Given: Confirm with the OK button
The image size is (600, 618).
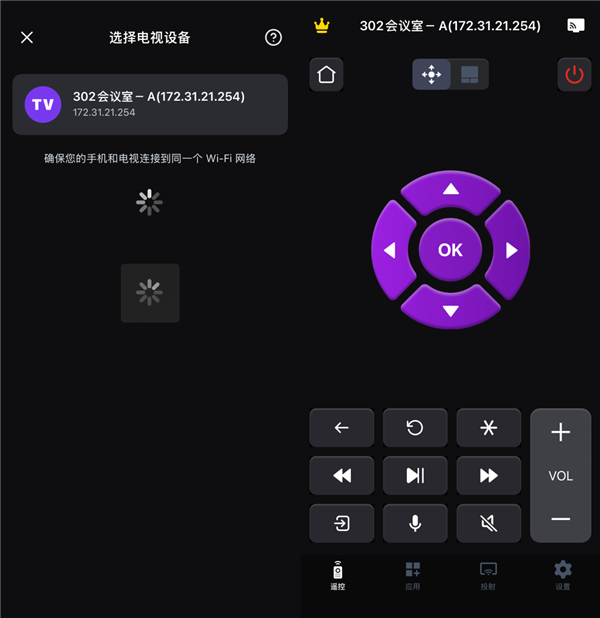Looking at the screenshot, I should pyautogui.click(x=450, y=250).
